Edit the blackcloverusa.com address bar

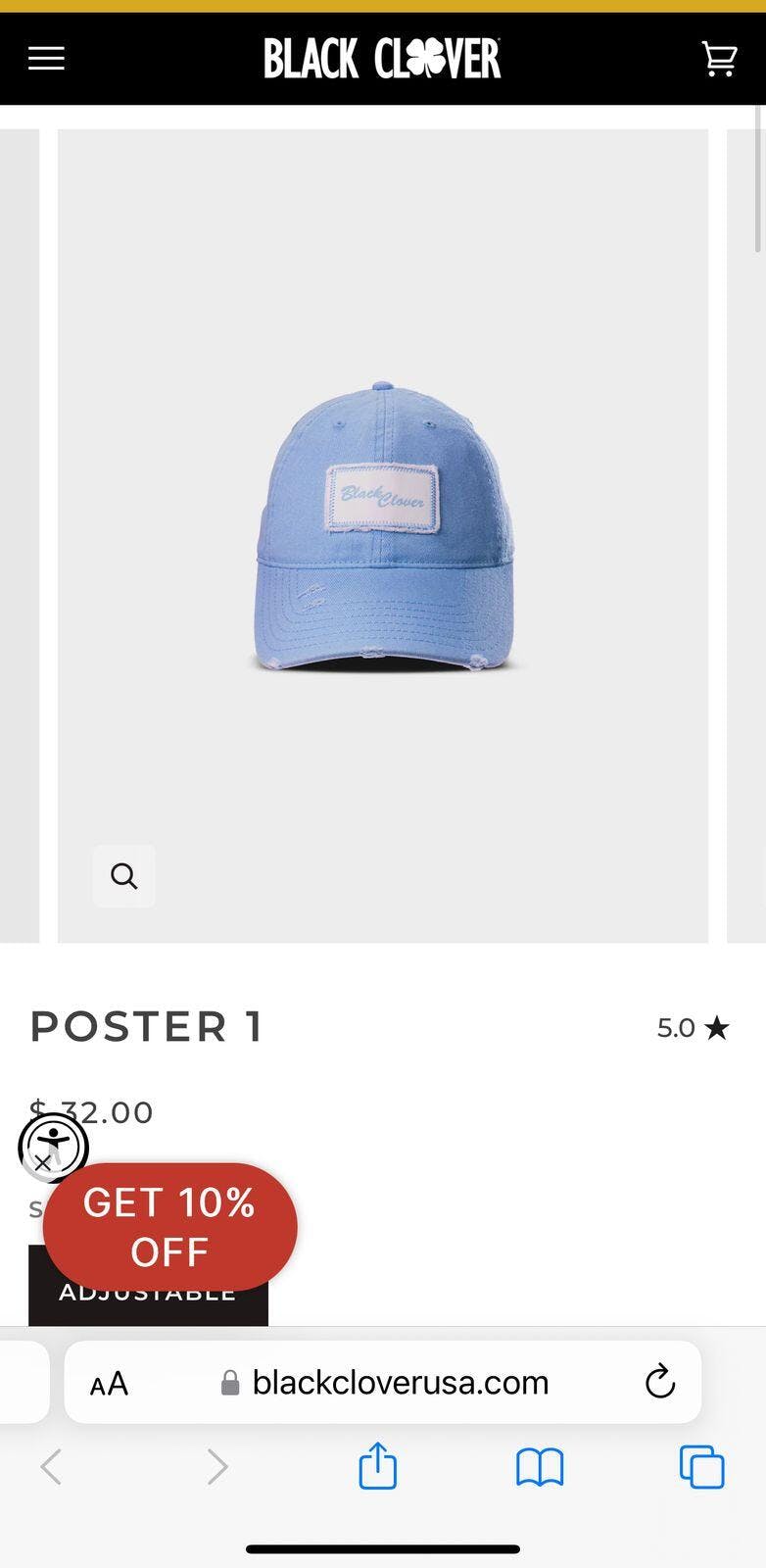pos(400,1382)
